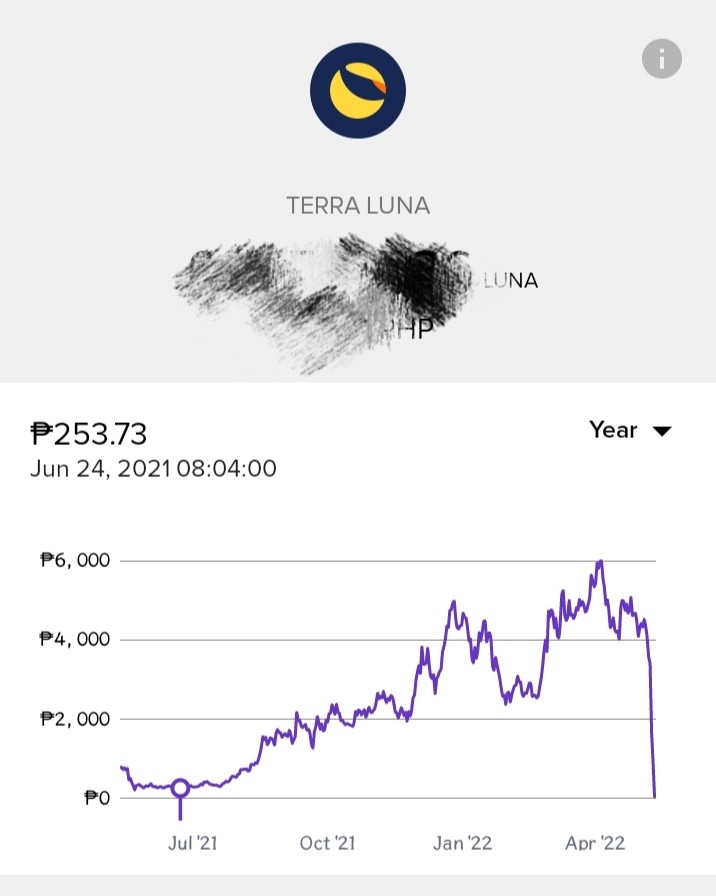The image size is (716, 896).
Task: Open the Year time range dropdown
Action: click(x=631, y=430)
